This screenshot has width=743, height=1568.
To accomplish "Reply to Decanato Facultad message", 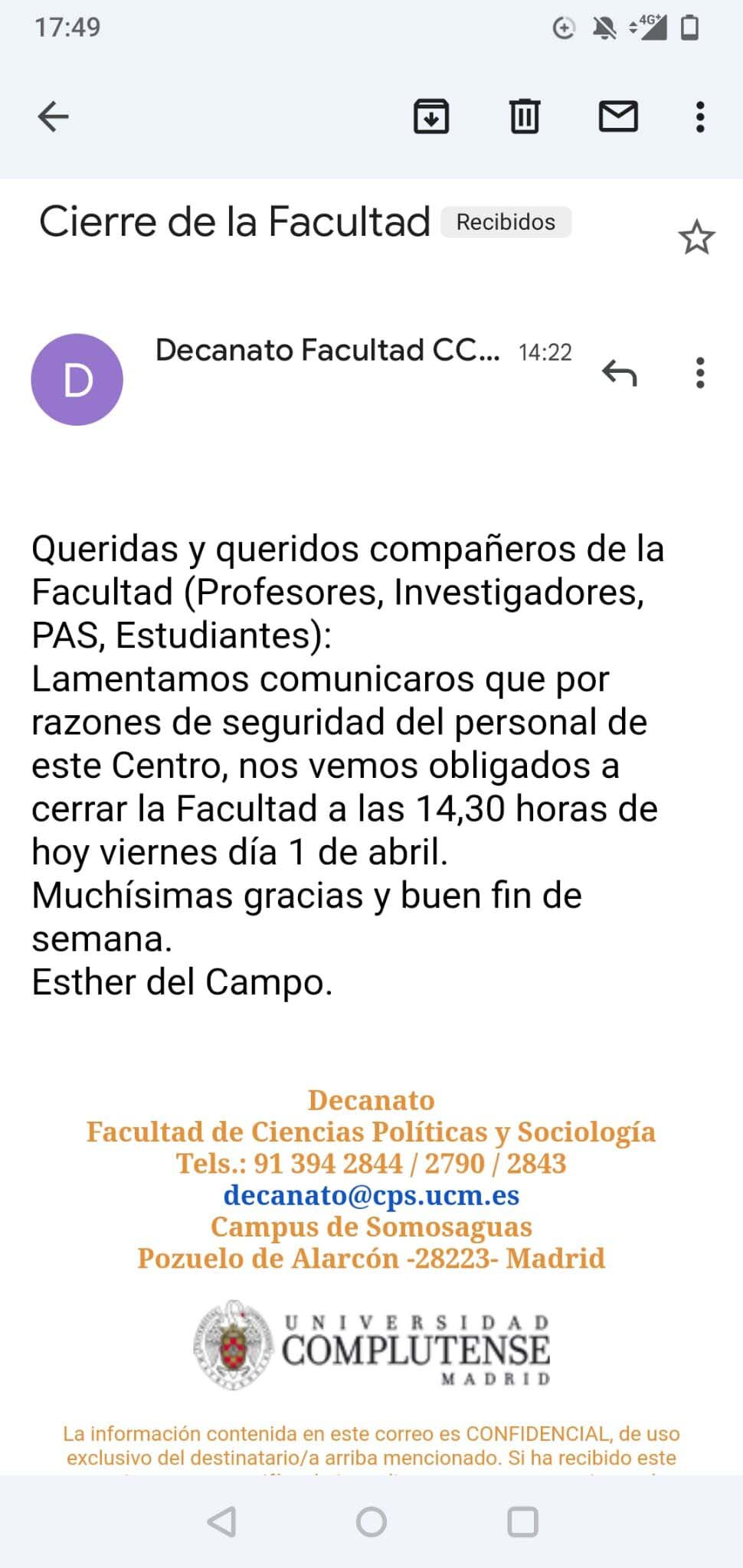I will point(619,374).
